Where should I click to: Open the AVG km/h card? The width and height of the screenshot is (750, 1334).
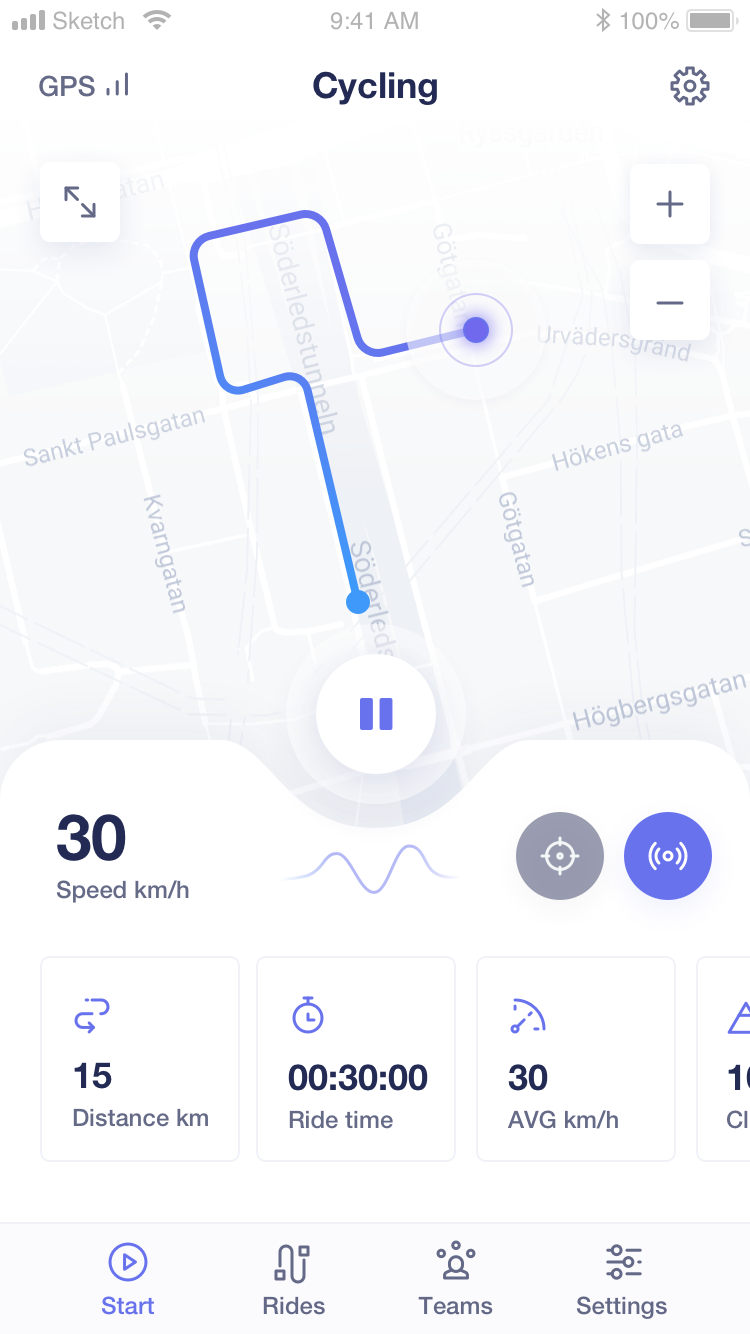[576, 1059]
